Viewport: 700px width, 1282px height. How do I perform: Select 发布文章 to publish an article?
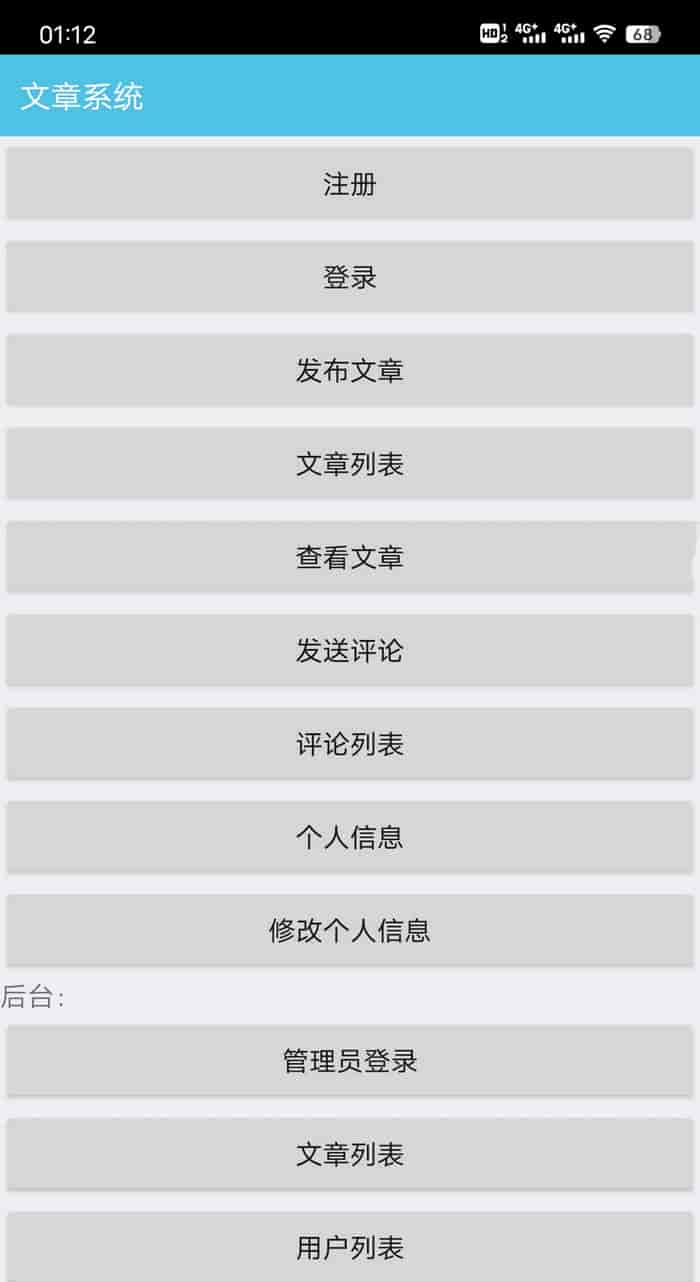pyautogui.click(x=350, y=371)
